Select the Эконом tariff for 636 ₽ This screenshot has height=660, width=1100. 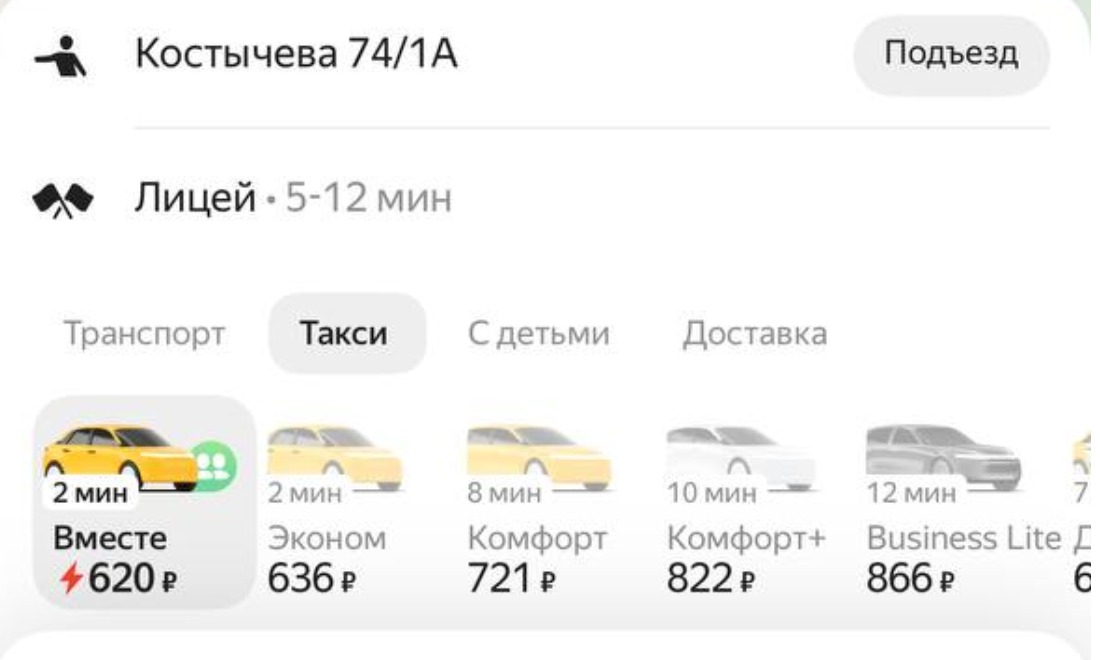333,510
